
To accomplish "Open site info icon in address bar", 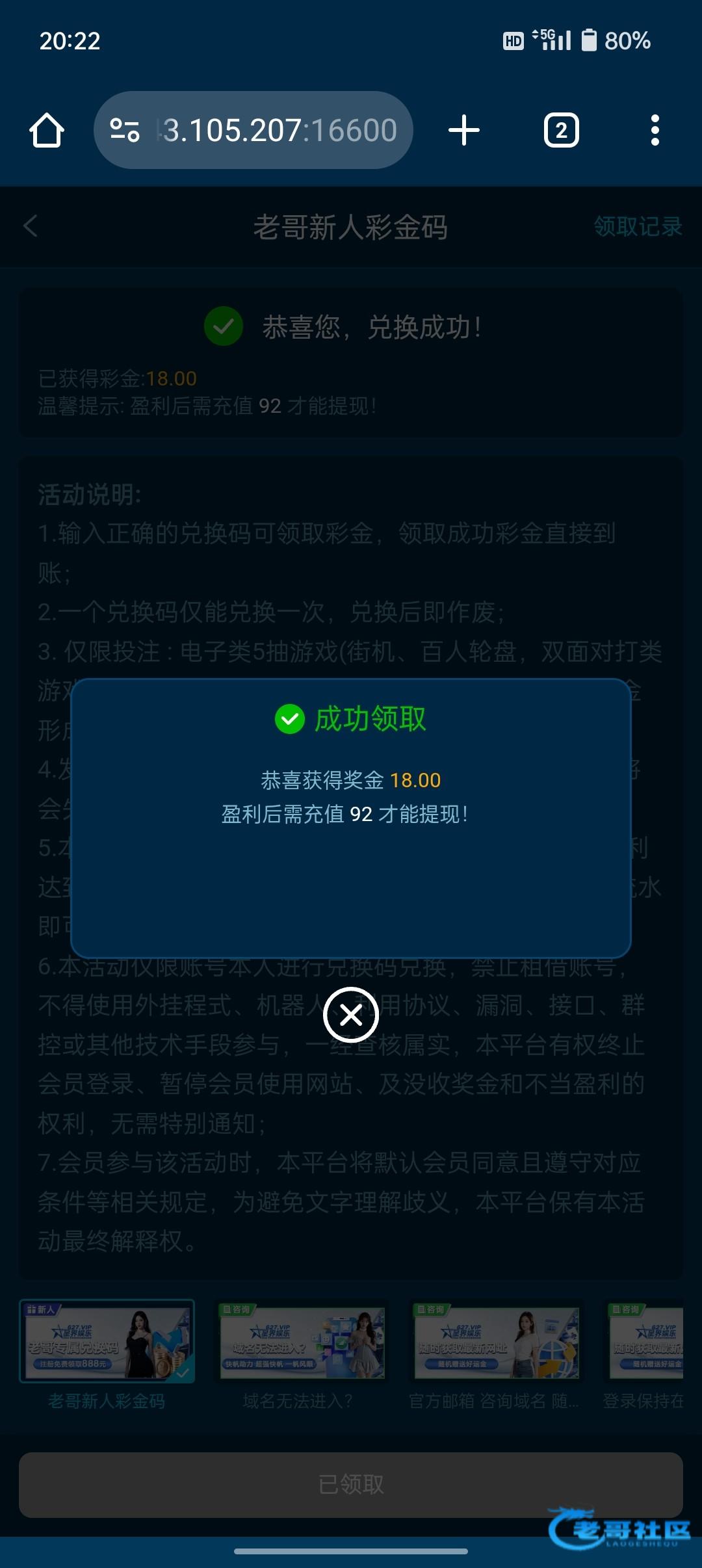I will tap(125, 130).
